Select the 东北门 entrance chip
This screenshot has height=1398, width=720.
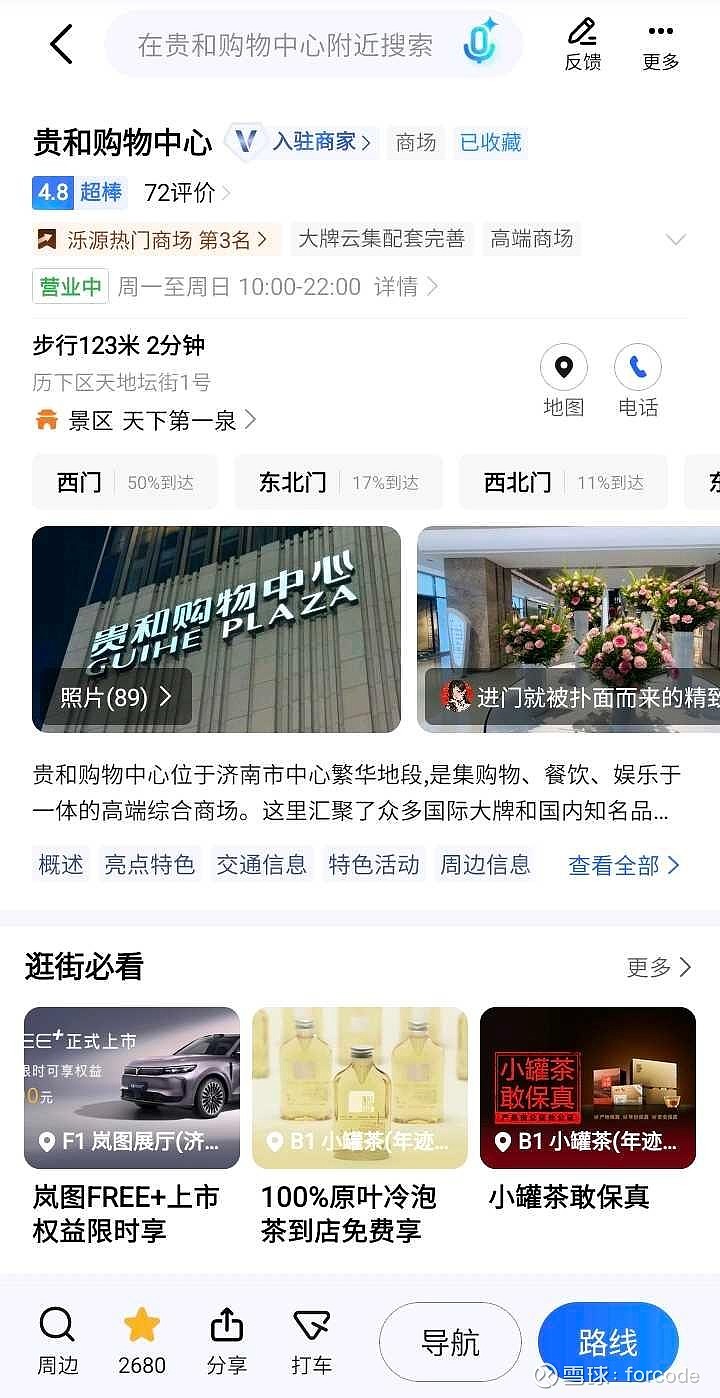338,483
